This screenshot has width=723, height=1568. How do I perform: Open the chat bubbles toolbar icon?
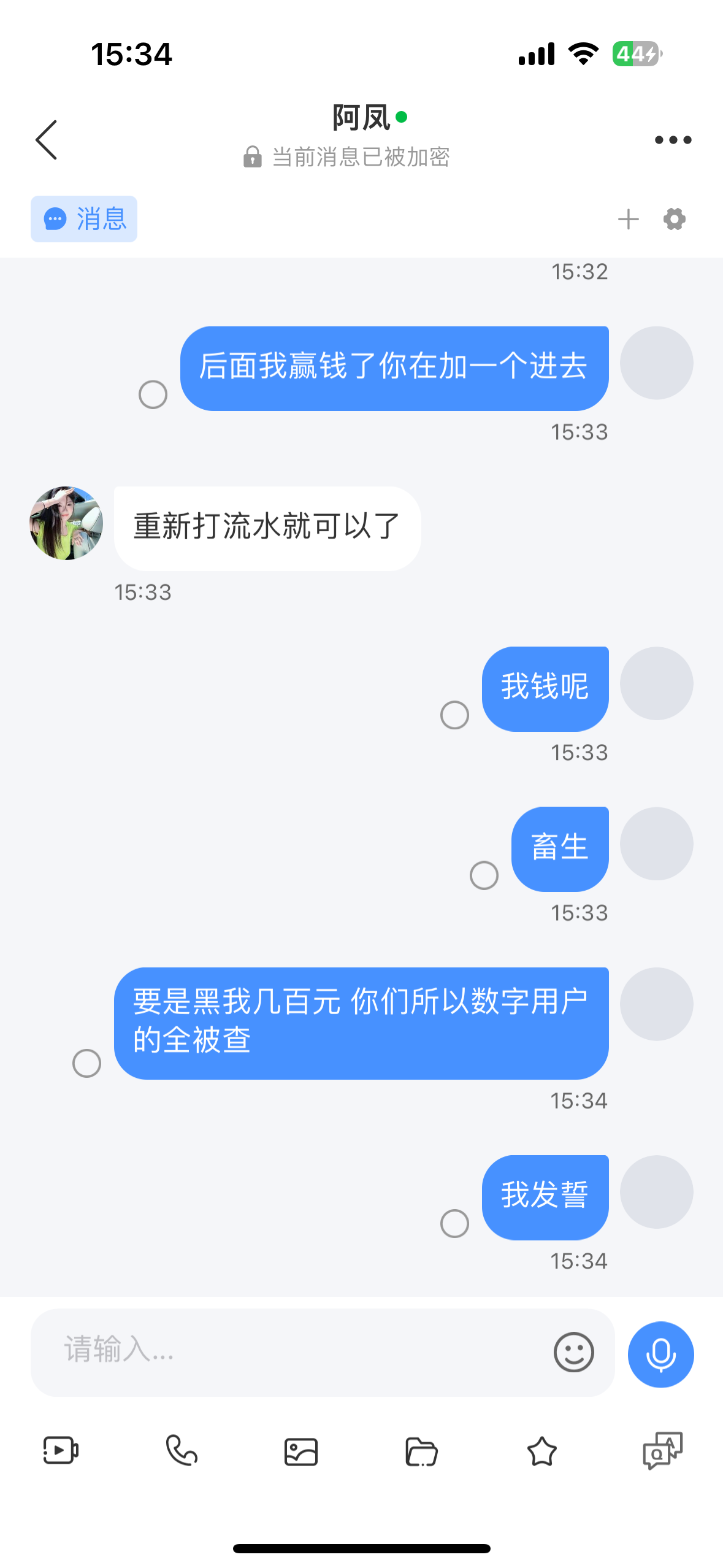662,1451
